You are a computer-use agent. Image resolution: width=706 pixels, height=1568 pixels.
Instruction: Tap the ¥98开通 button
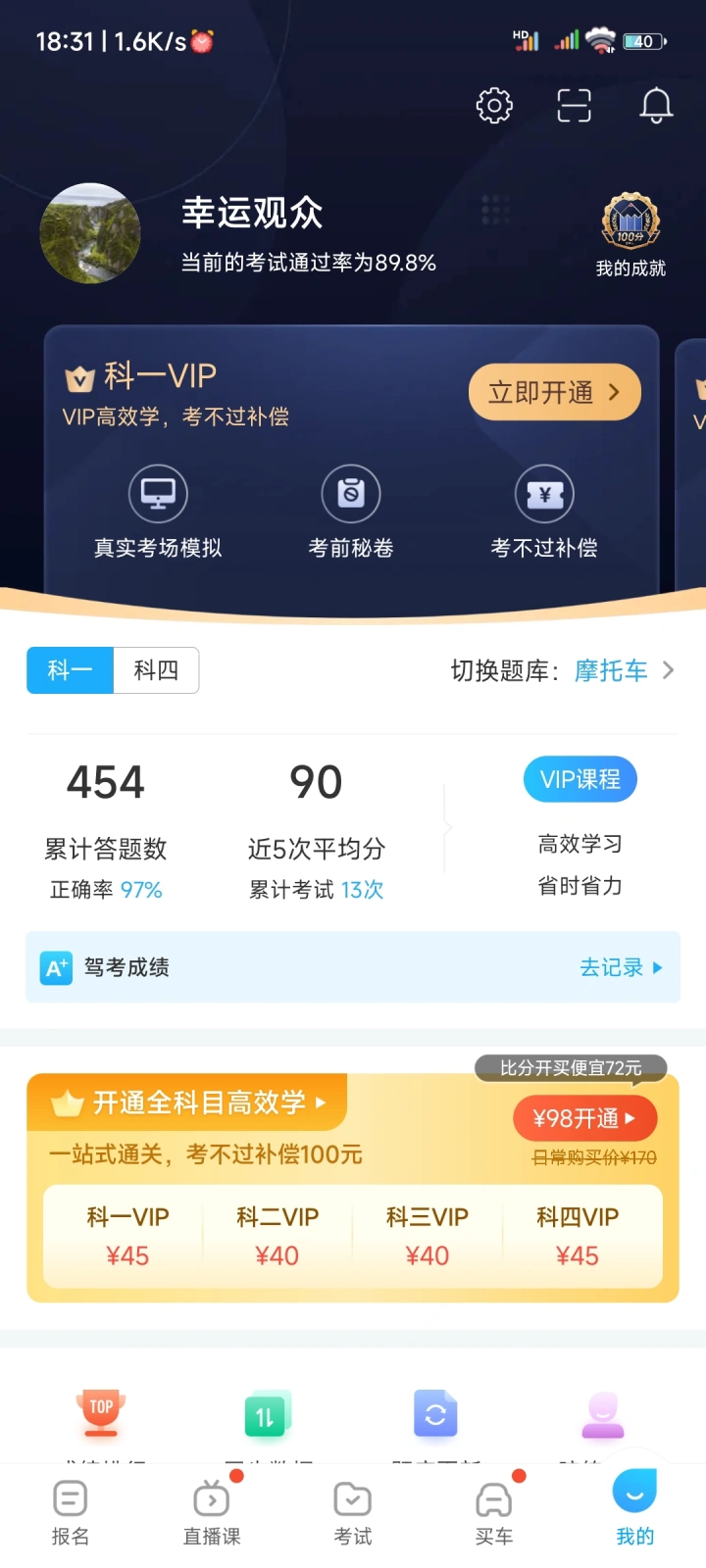point(584,1118)
